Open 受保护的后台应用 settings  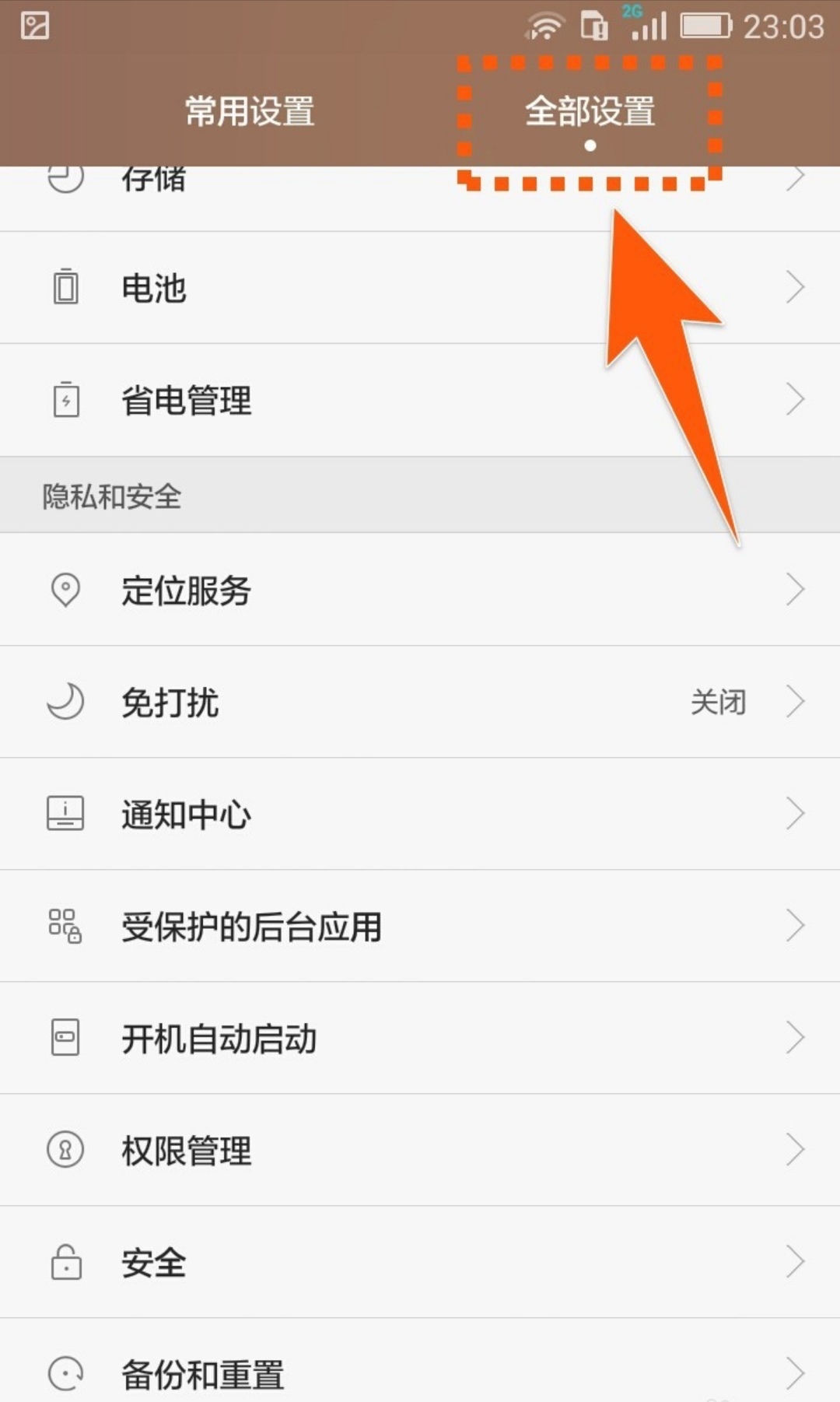pos(420,926)
